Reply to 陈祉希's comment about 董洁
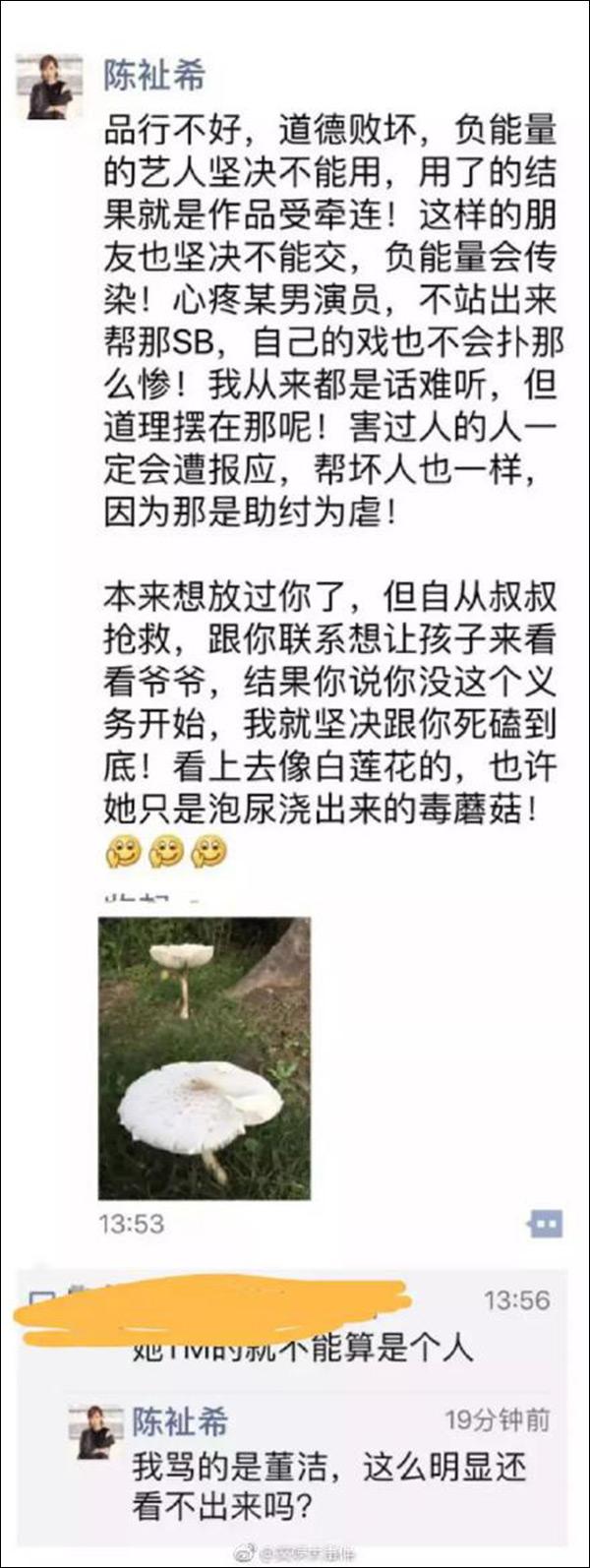 (x=329, y=1484)
